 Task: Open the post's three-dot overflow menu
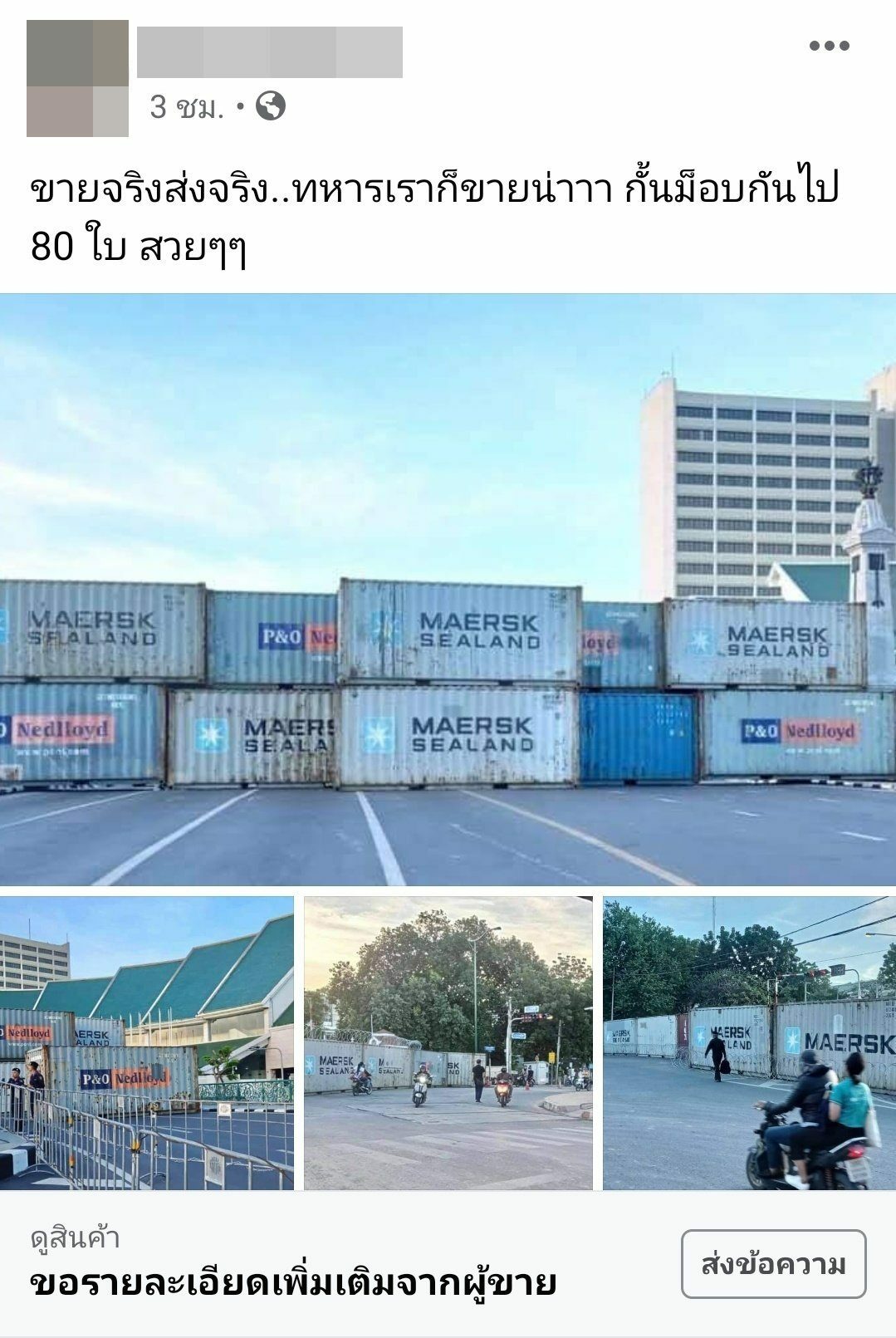point(829,46)
